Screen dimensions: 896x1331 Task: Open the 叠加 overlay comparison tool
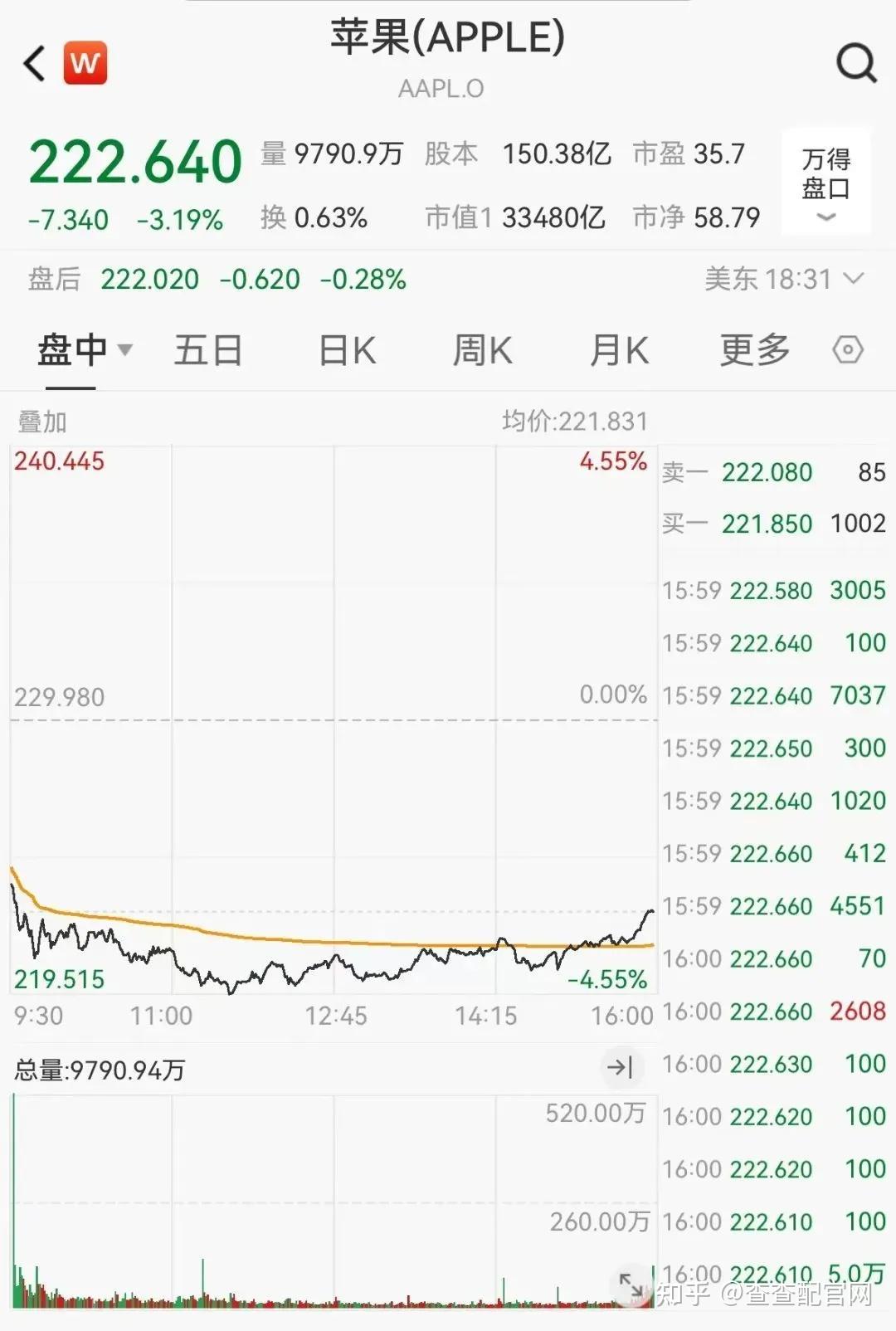pos(40,422)
